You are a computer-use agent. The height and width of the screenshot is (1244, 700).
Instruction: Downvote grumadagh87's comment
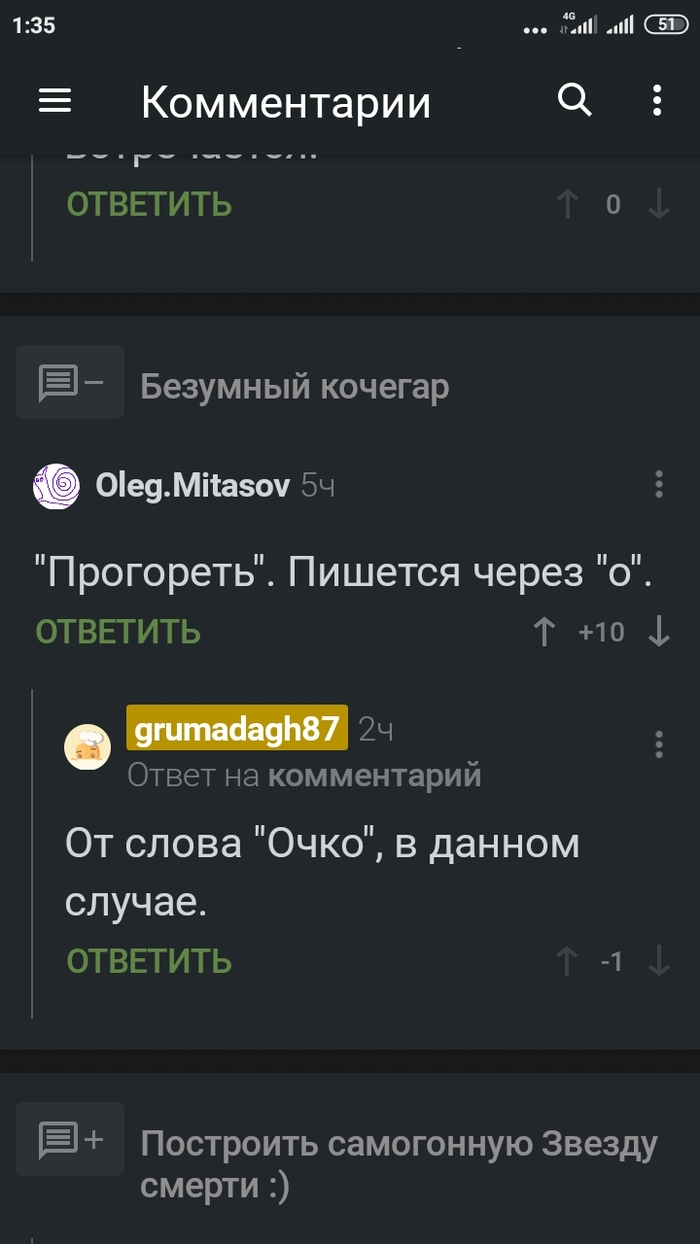point(659,962)
